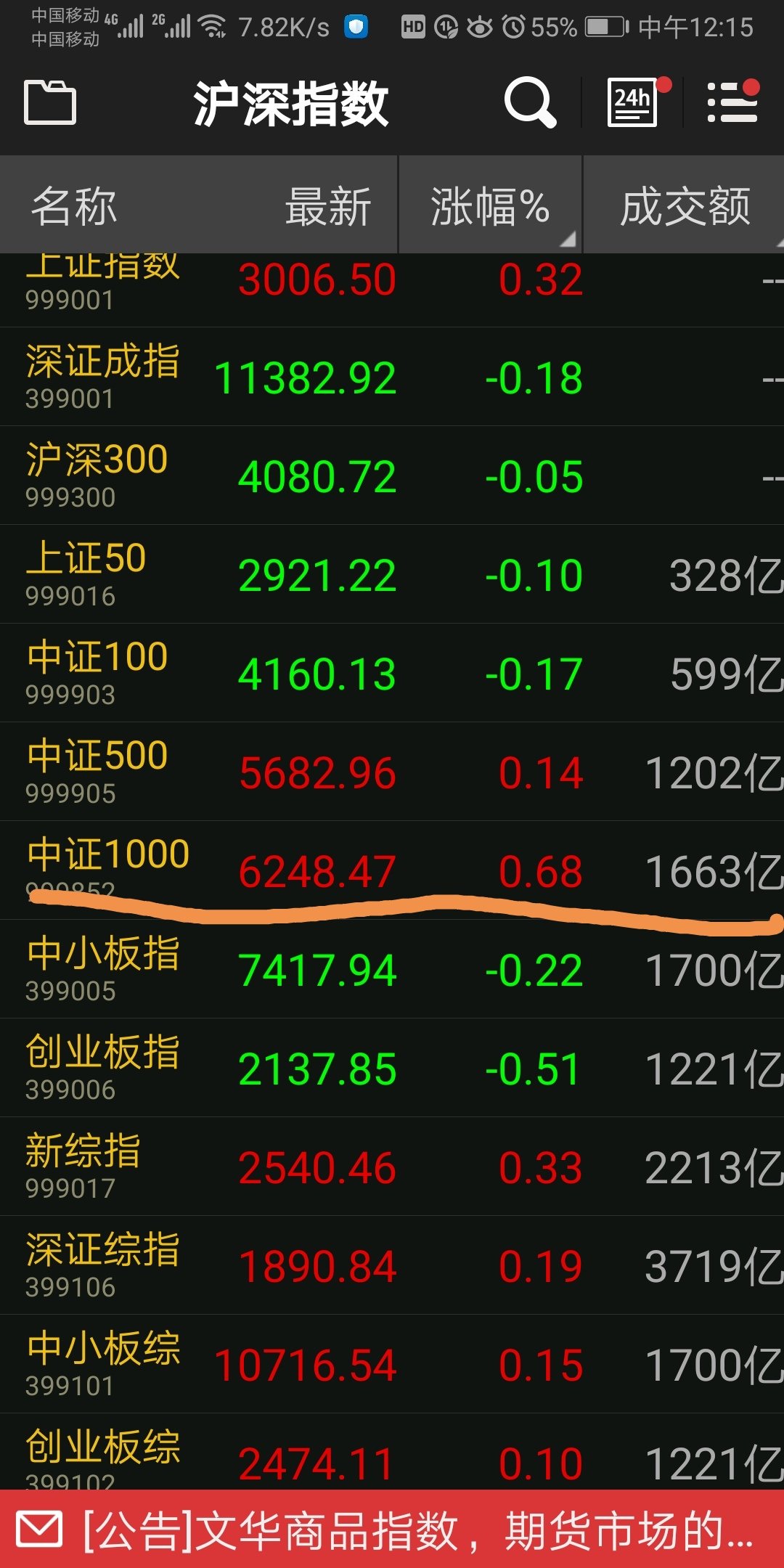Open the 24h news icon
This screenshot has width=784, height=1568.
tap(634, 102)
